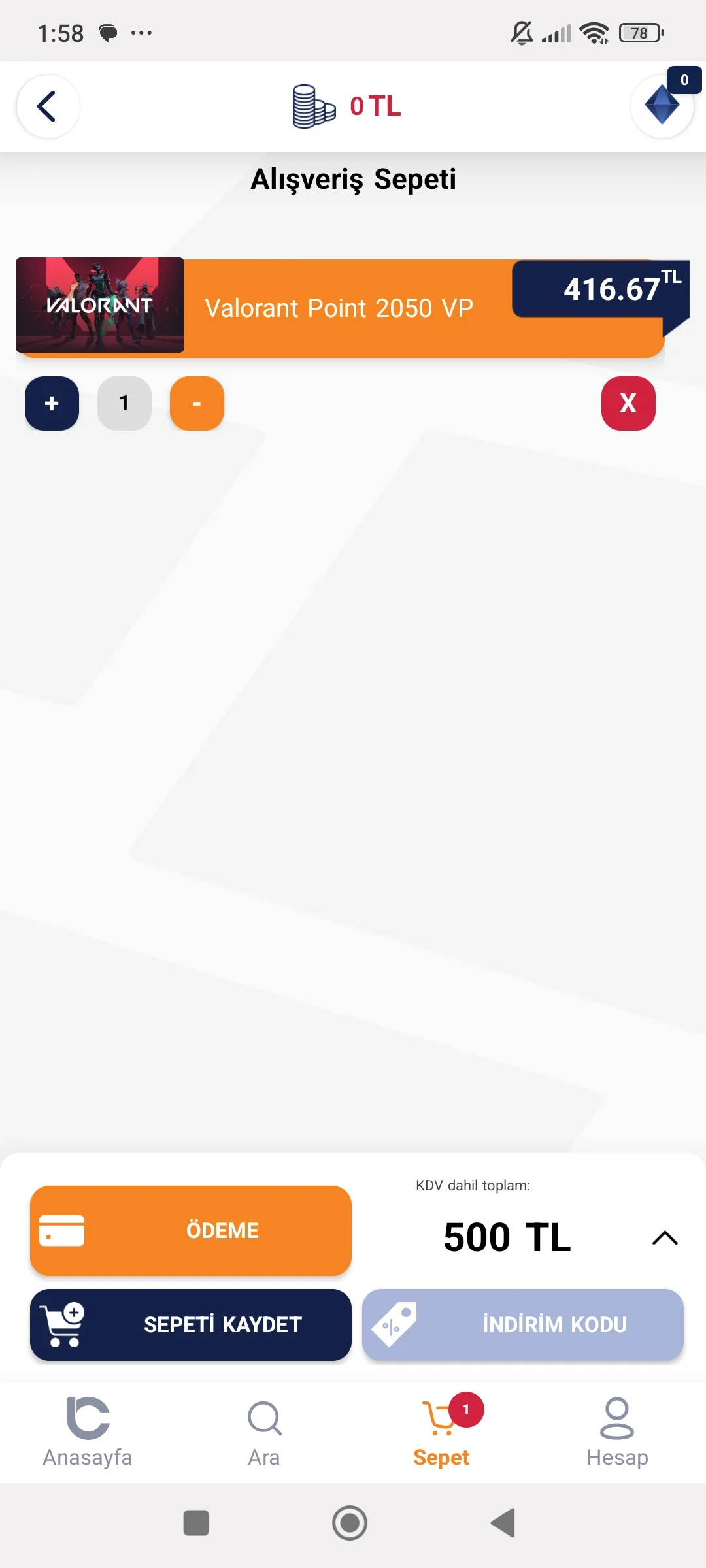Tap the system recent apps button
This screenshot has height=1568, width=706.
point(196,1523)
